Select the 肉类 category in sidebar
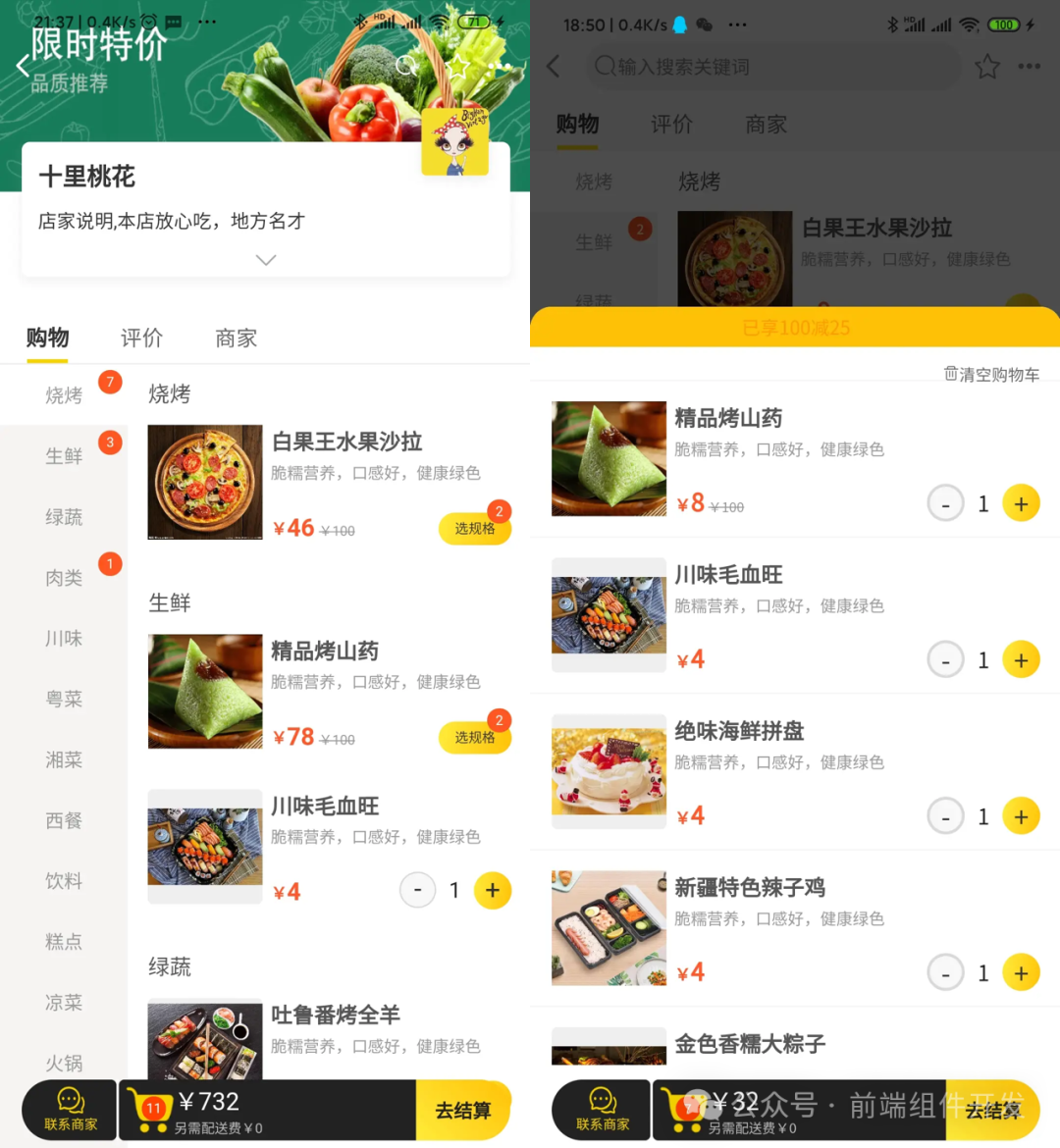 coord(64,578)
